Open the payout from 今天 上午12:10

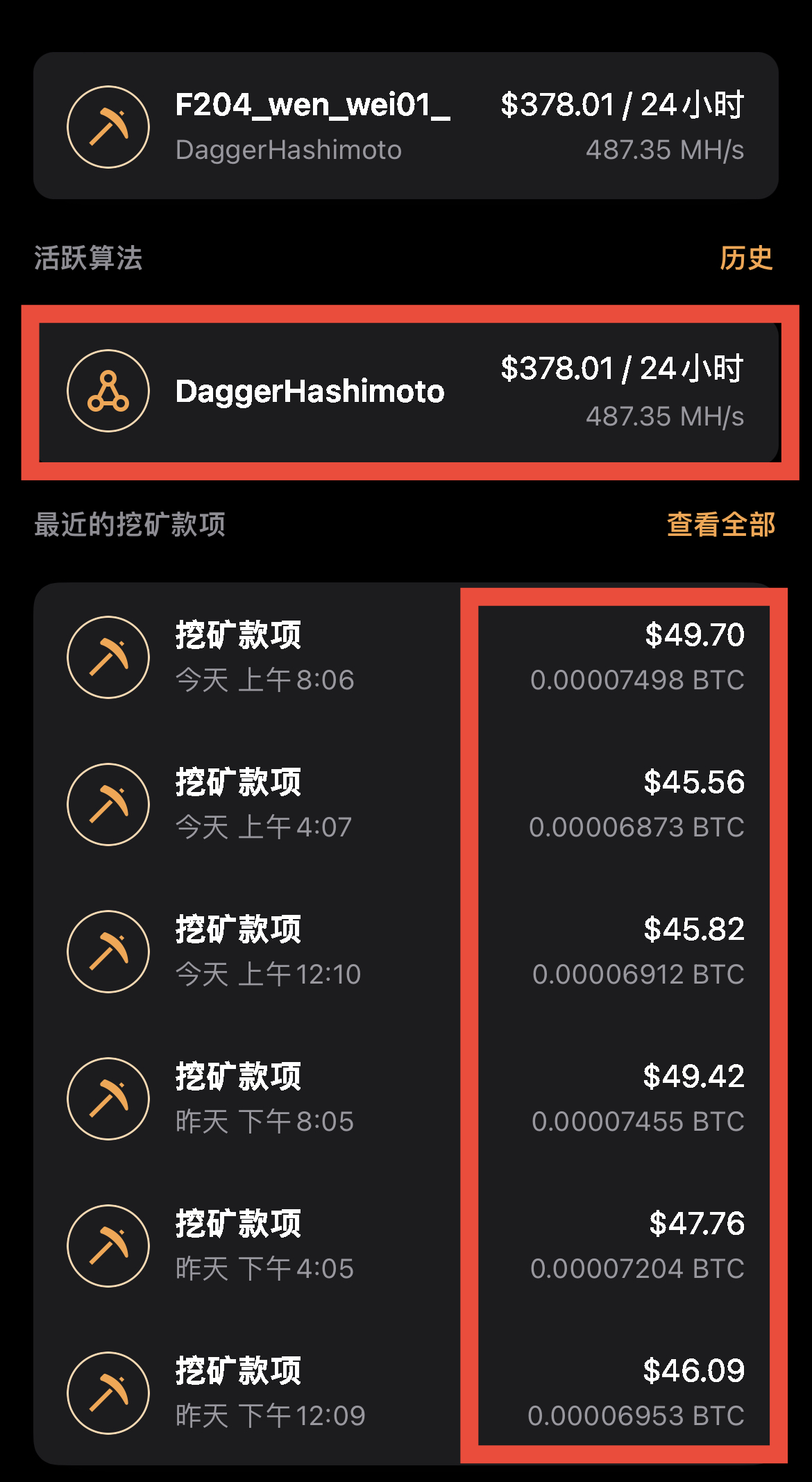[405, 951]
